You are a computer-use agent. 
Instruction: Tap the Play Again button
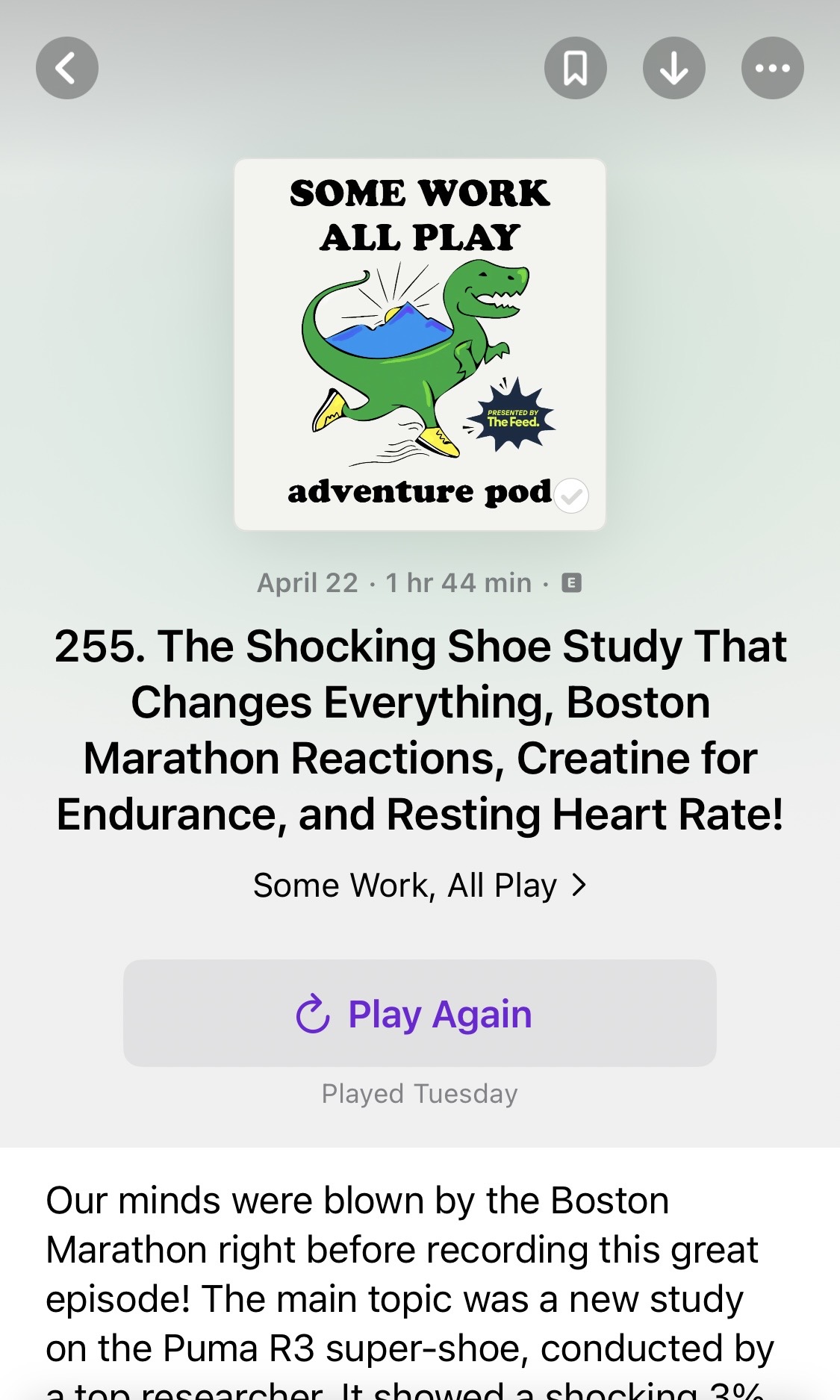pos(420,1013)
